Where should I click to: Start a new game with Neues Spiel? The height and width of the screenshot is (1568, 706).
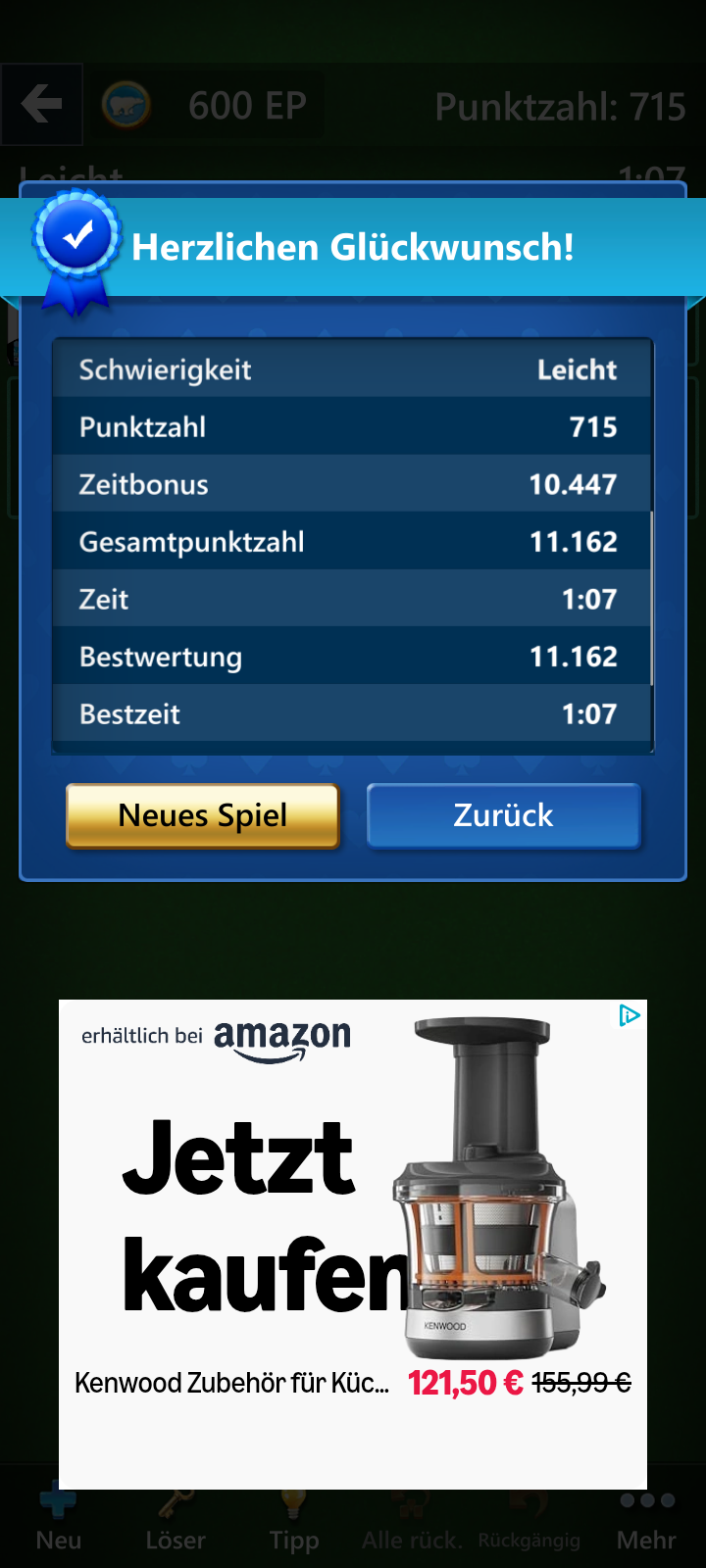tap(203, 815)
